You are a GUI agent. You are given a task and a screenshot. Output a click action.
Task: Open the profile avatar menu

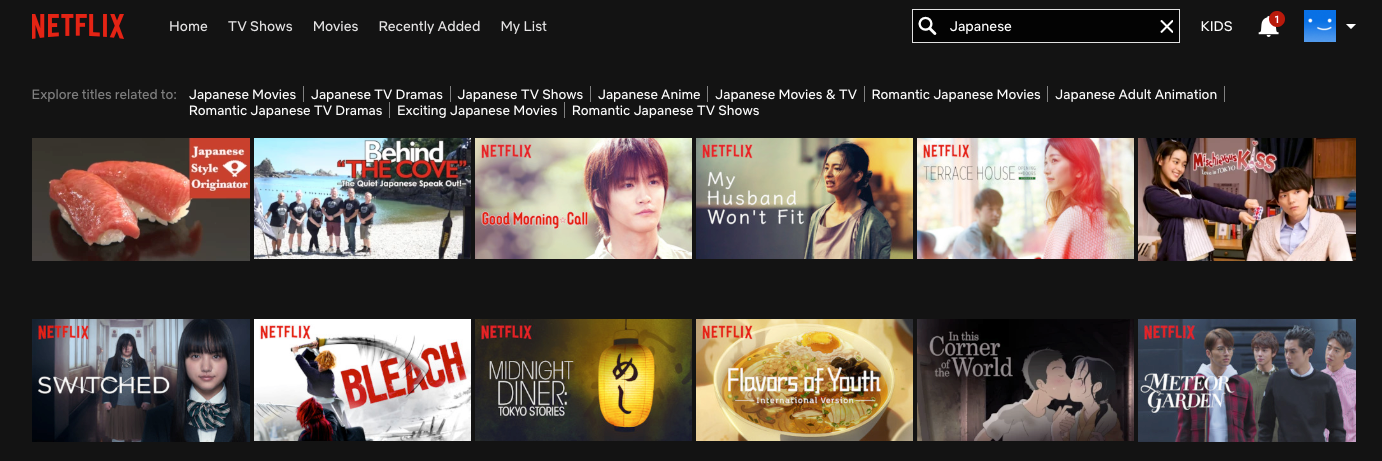coord(1320,27)
